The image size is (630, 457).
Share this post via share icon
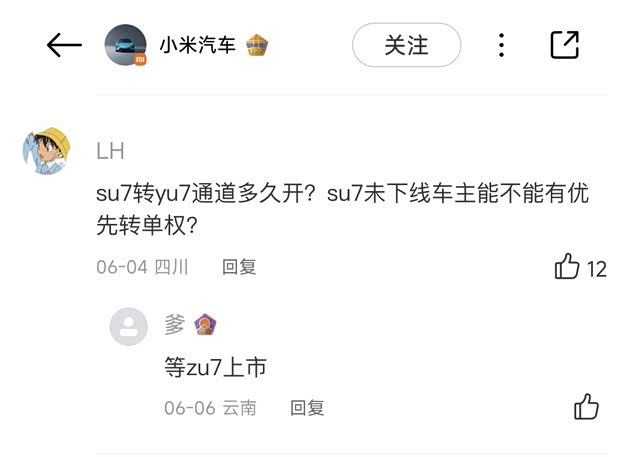(564, 45)
